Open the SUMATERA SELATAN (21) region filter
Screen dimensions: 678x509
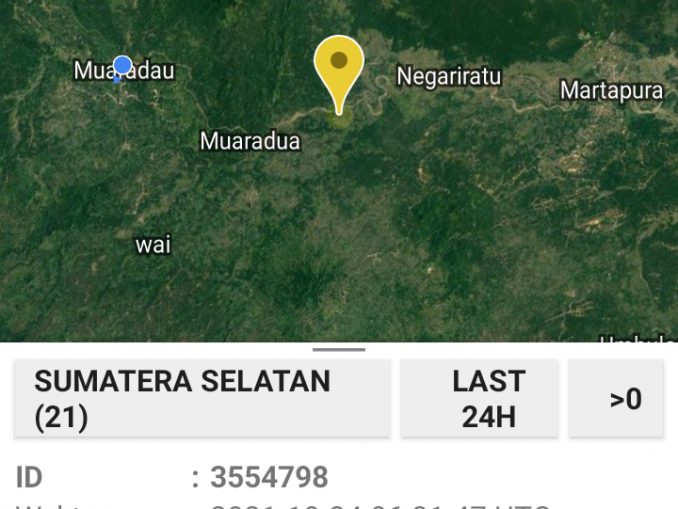(x=202, y=399)
